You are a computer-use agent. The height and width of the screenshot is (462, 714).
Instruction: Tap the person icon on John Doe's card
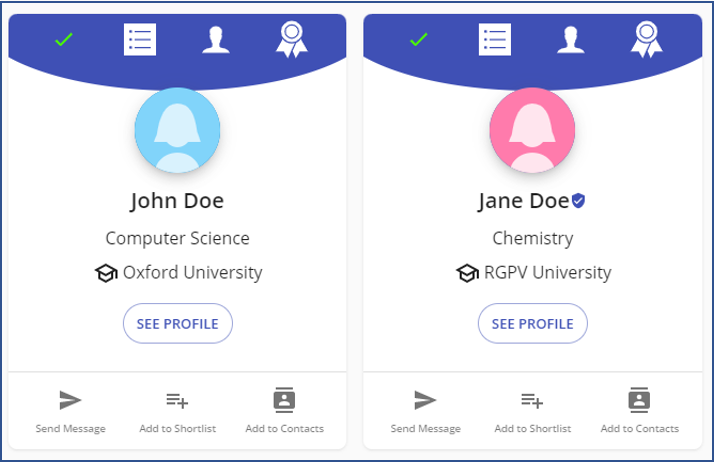coord(215,40)
